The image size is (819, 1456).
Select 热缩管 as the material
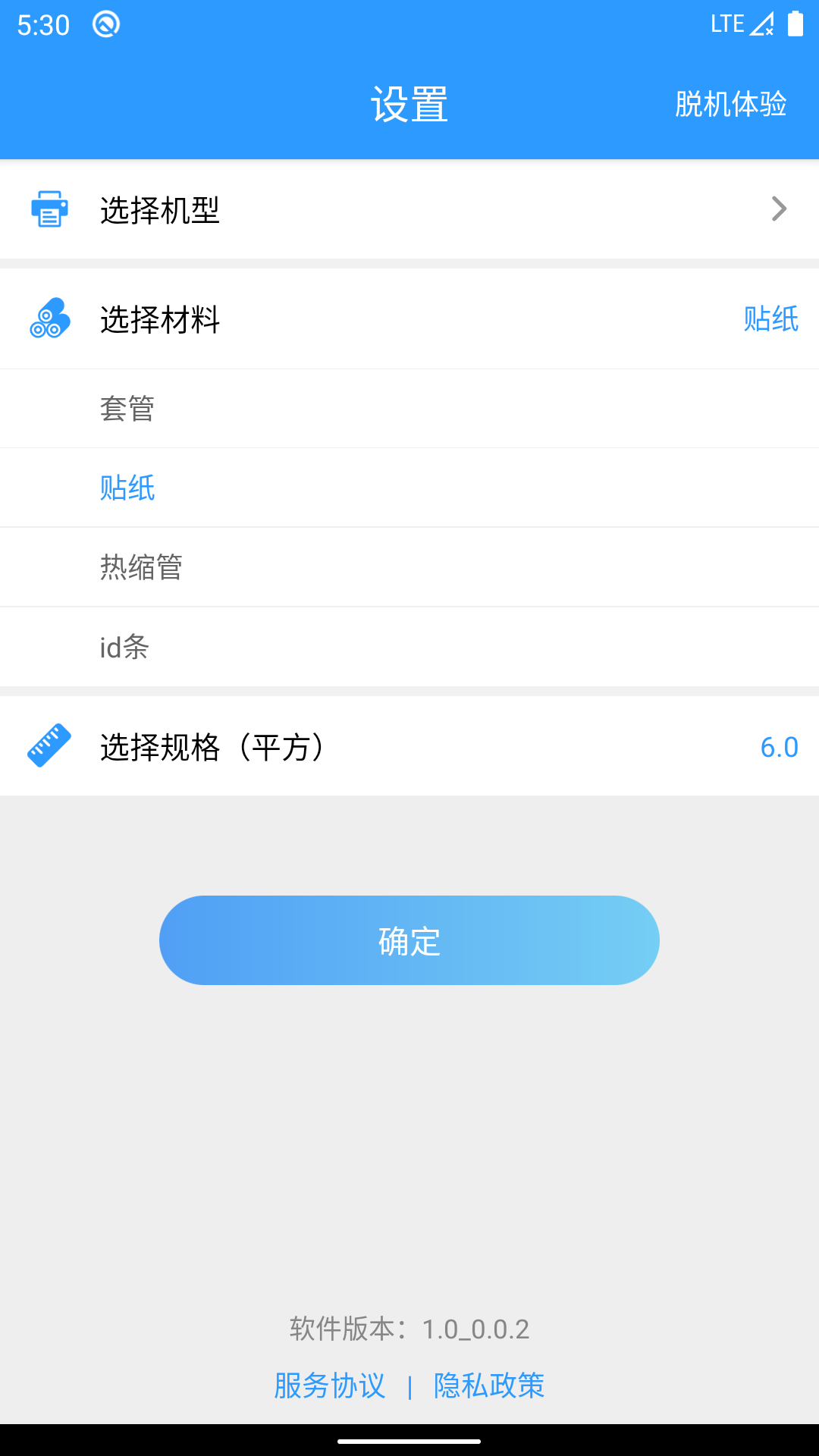(x=144, y=566)
